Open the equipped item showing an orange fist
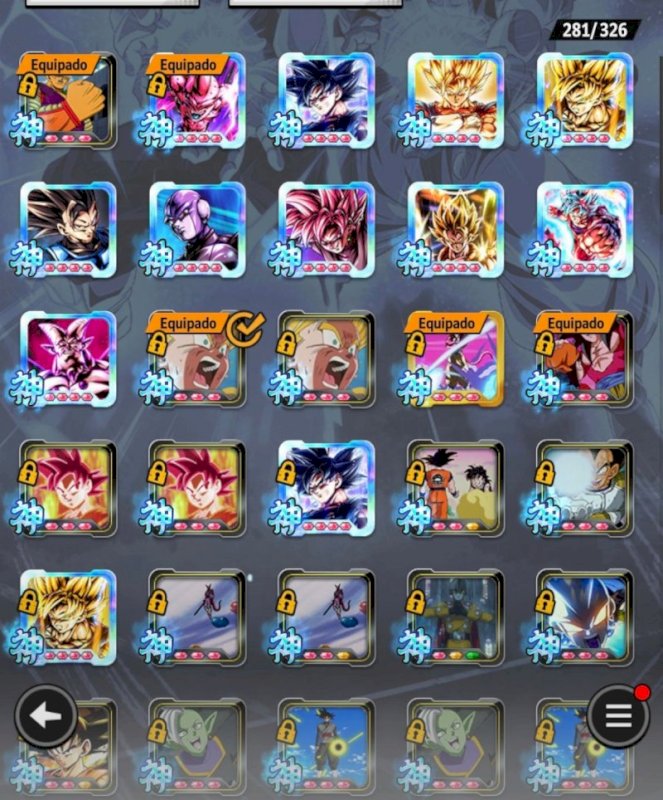 pos(68,101)
